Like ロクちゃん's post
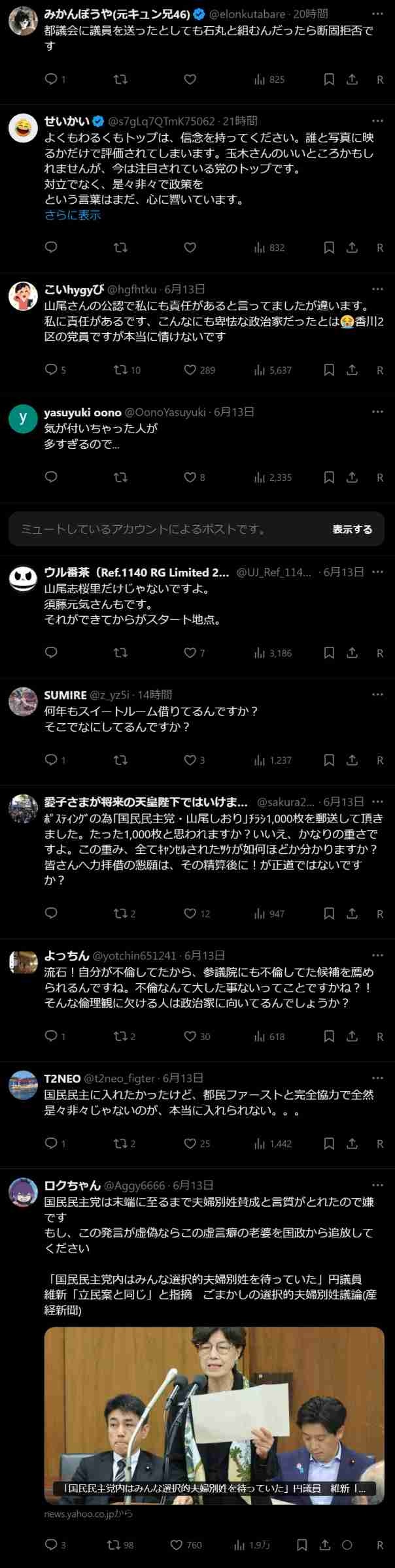This screenshot has width=395, height=1568. point(177,1544)
